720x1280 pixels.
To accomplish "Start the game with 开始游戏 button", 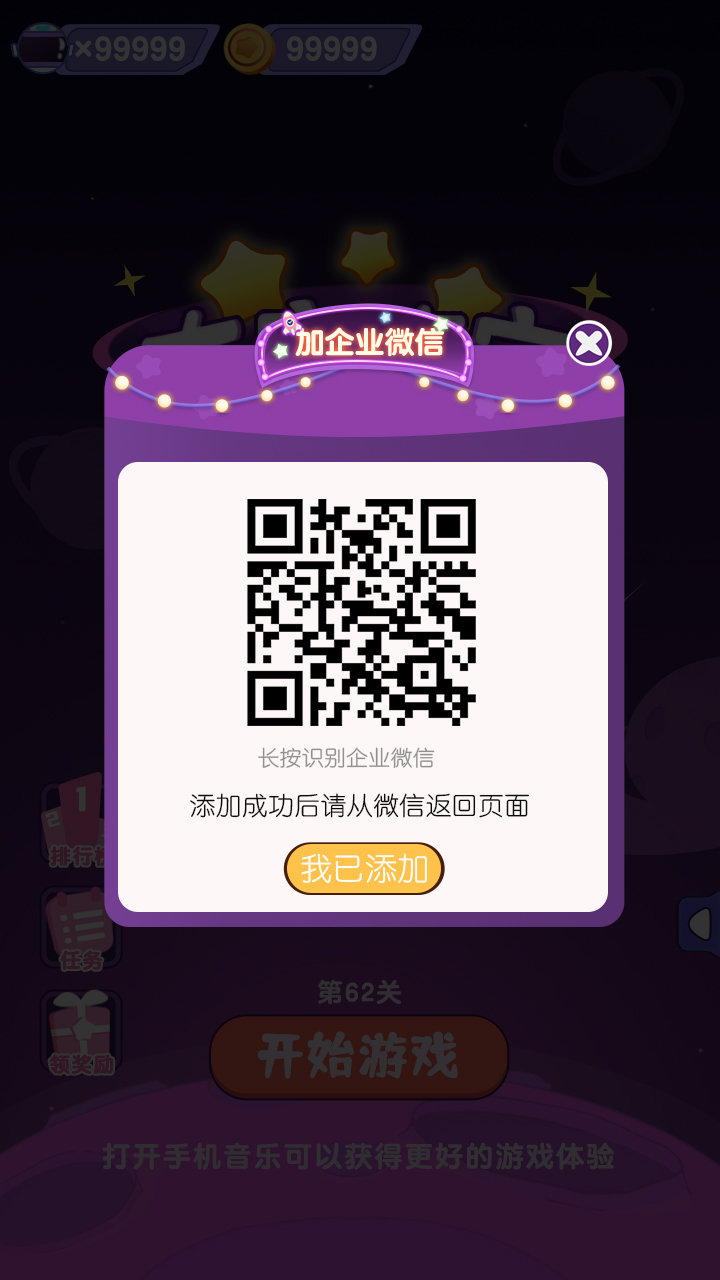I will [x=360, y=1055].
